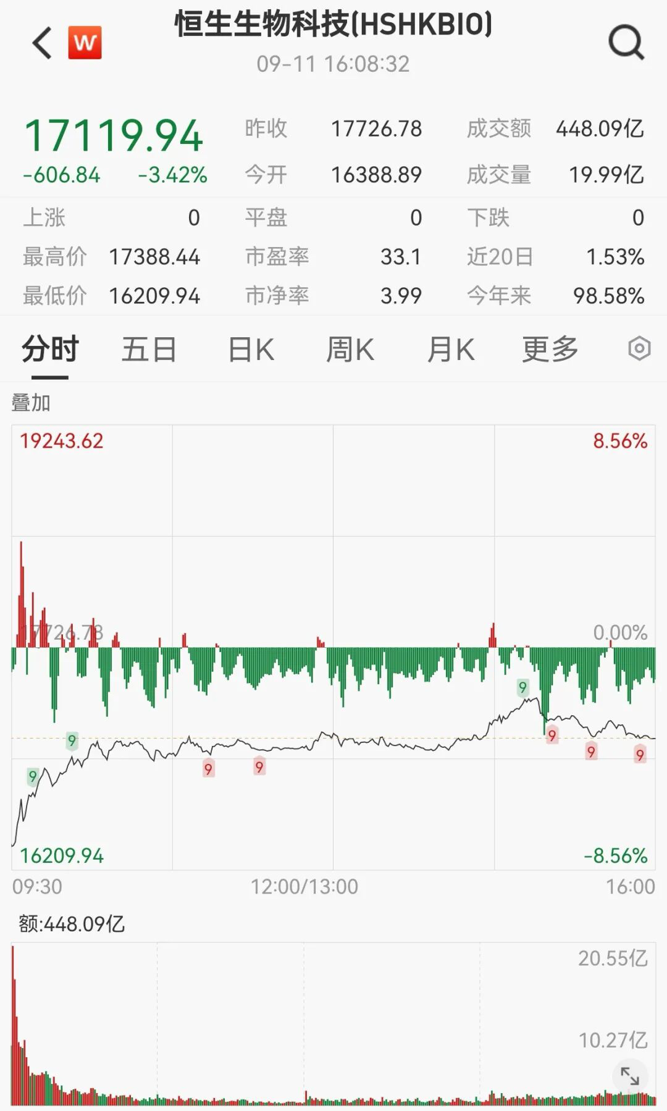Image resolution: width=667 pixels, height=1111 pixels.
Task: Open the search magnifier icon
Action: [x=627, y=43]
